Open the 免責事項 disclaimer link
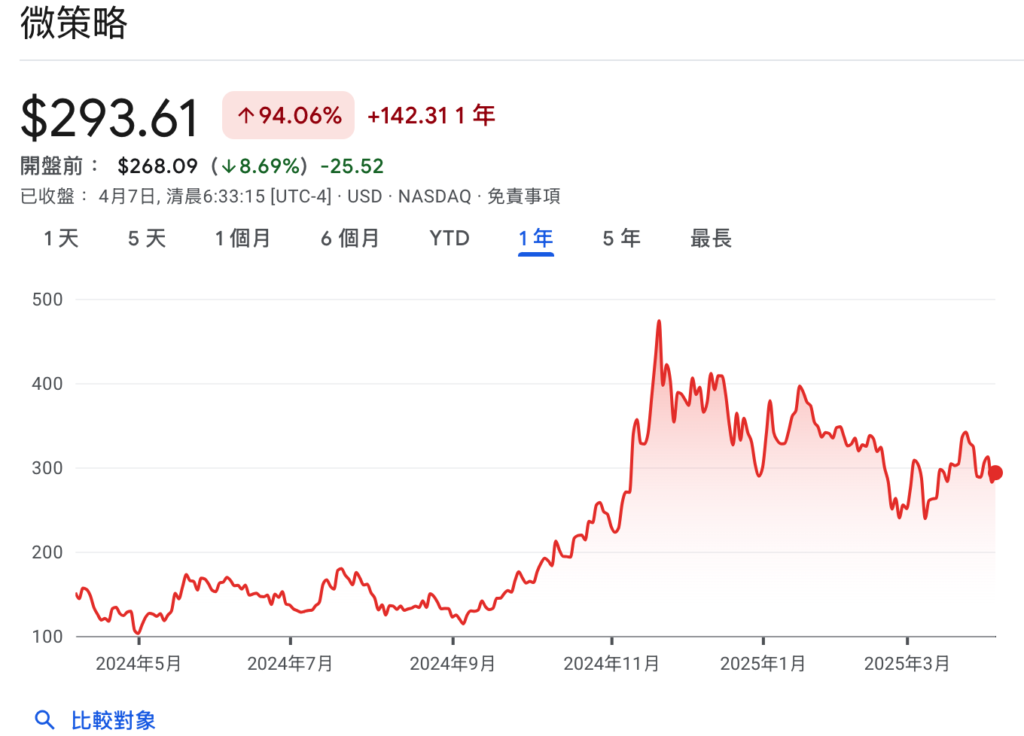 coord(523,196)
